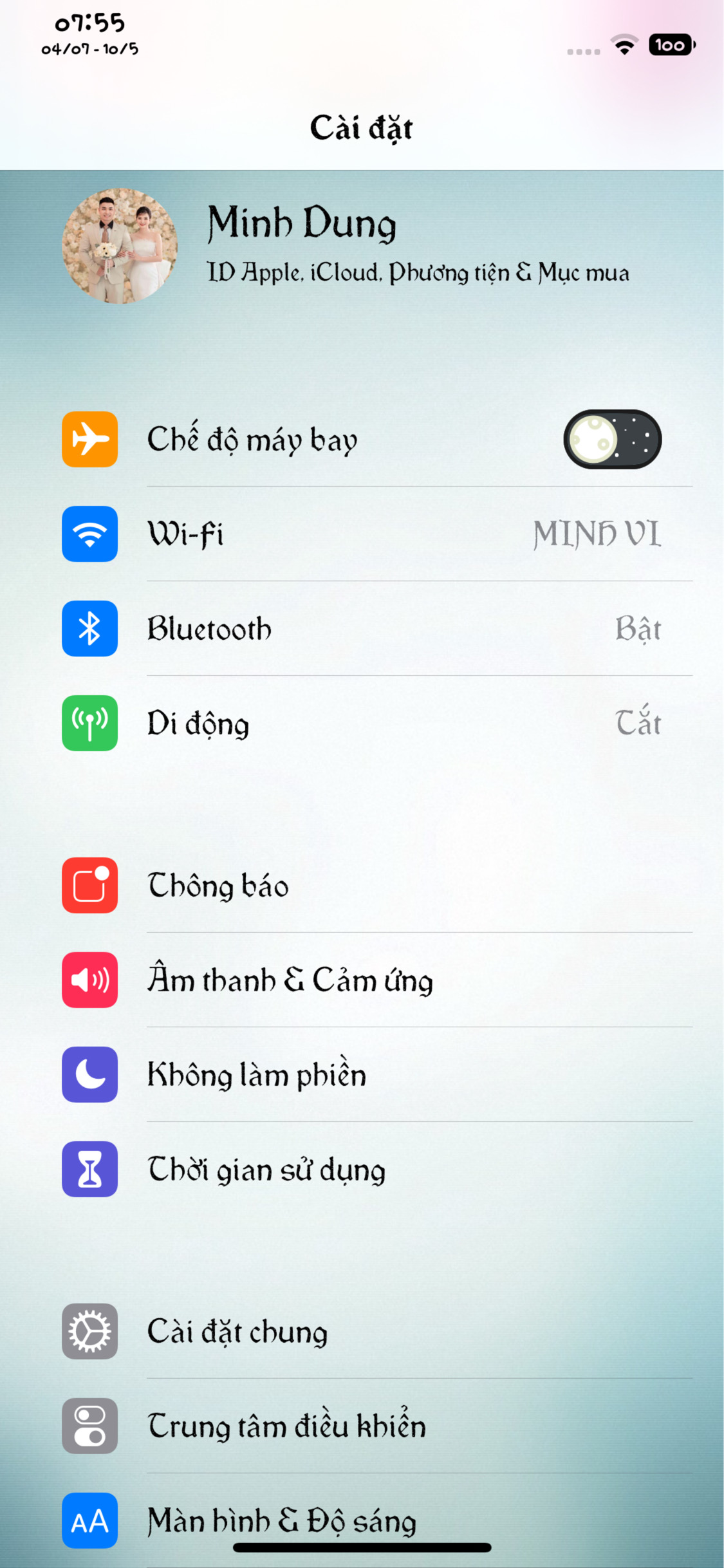Open Trung tâm điều khiển
Screen dimensions: 724x1568
point(360,1426)
